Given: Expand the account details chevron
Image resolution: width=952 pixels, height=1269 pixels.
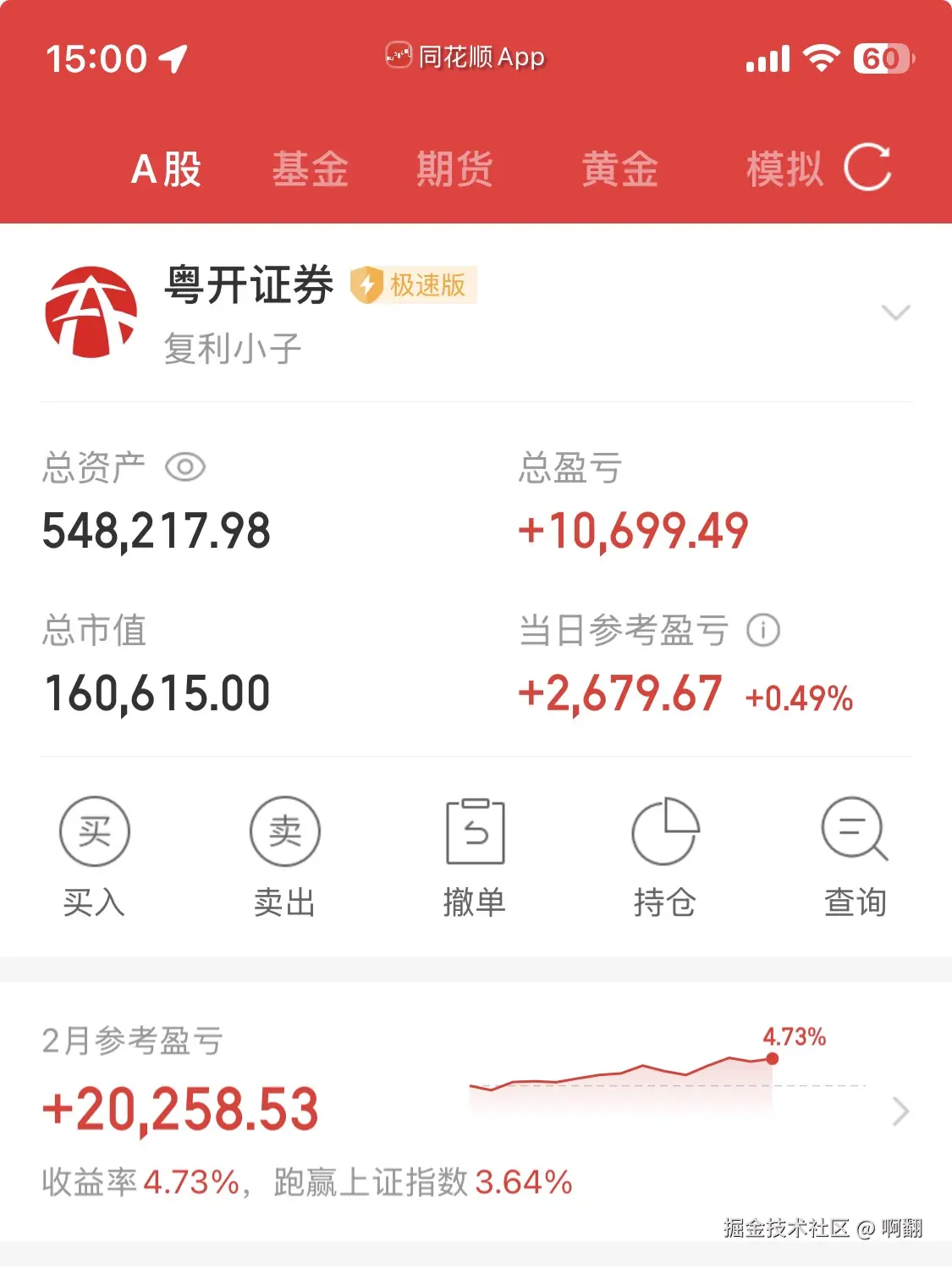Looking at the screenshot, I should click(x=894, y=314).
